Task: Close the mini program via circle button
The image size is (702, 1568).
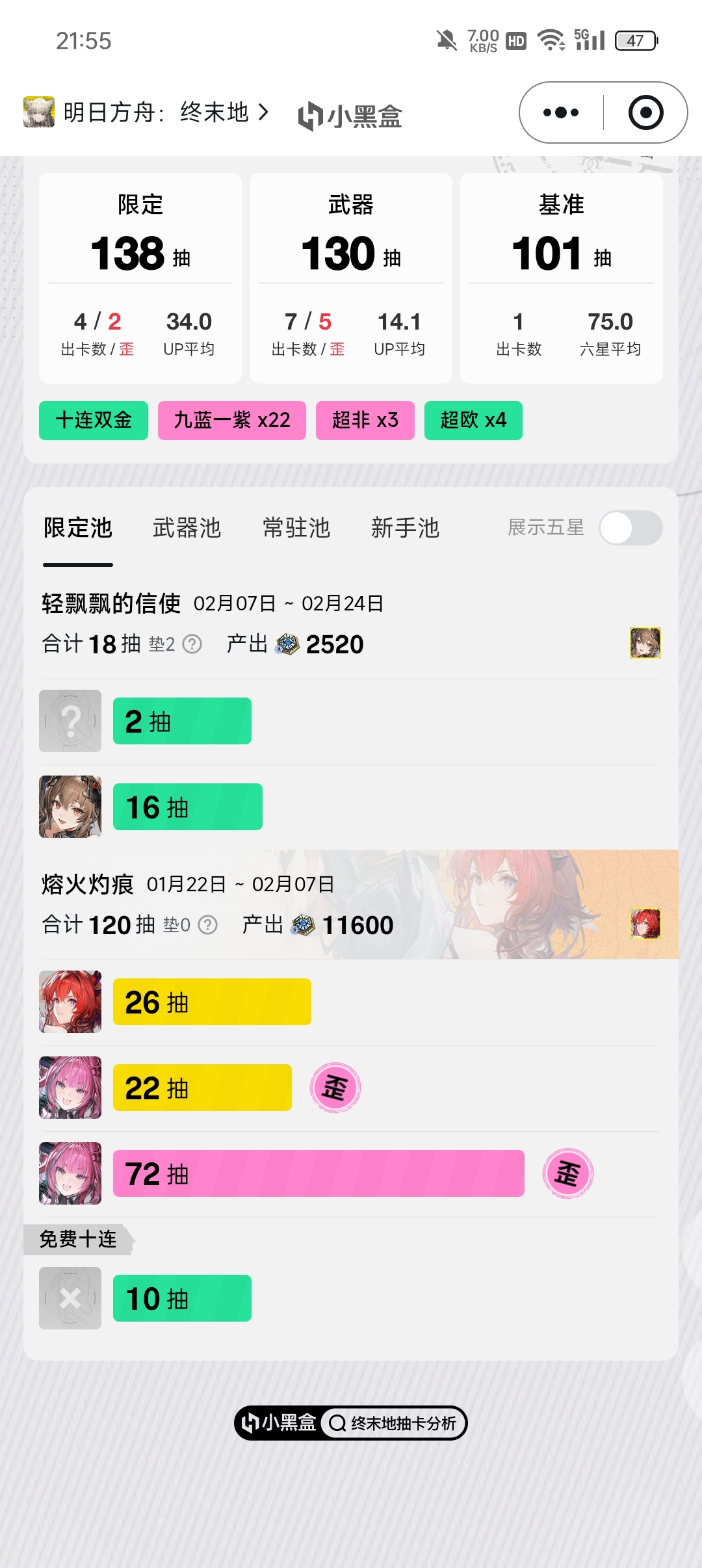Action: point(645,112)
